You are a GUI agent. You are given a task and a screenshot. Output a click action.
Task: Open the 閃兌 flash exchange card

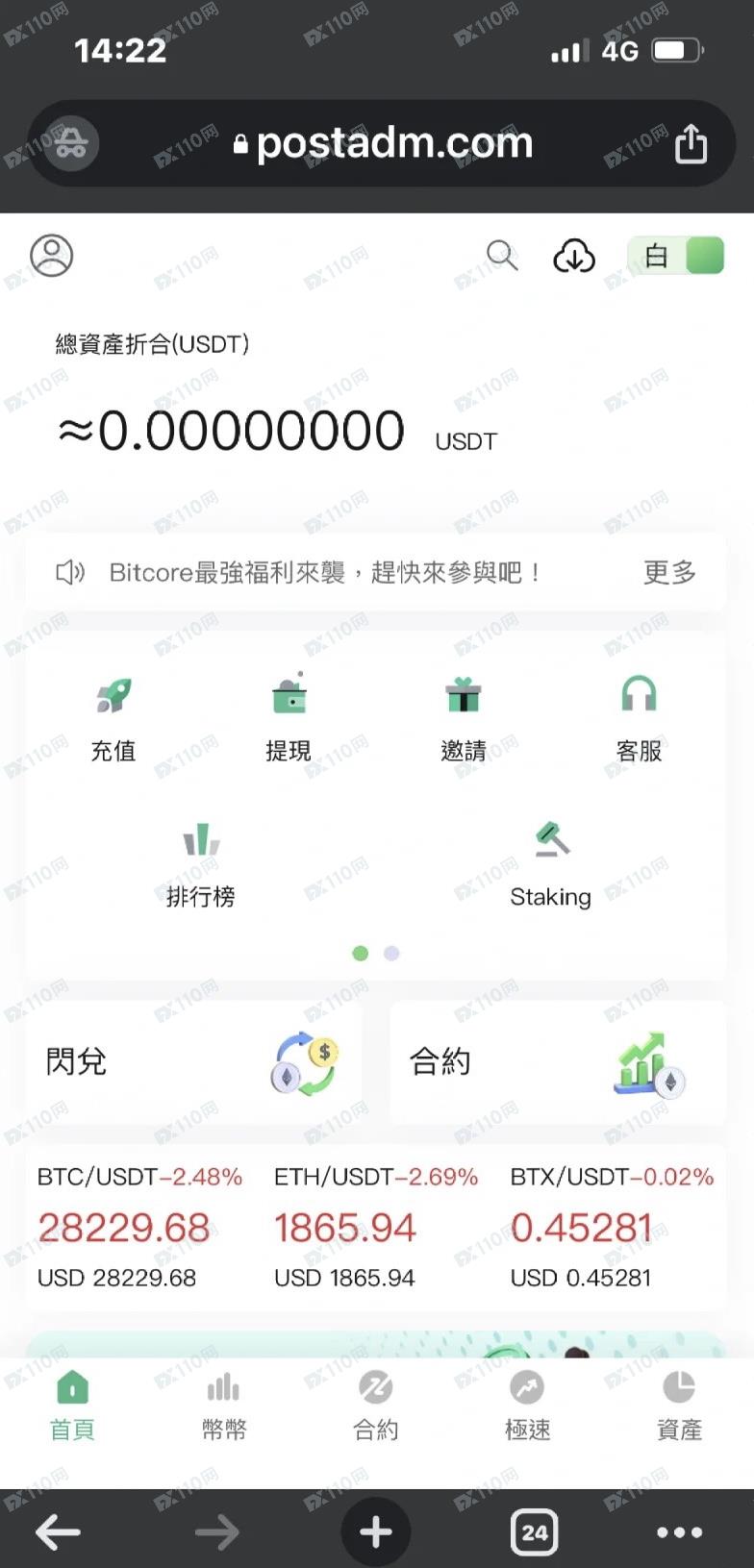click(193, 1062)
